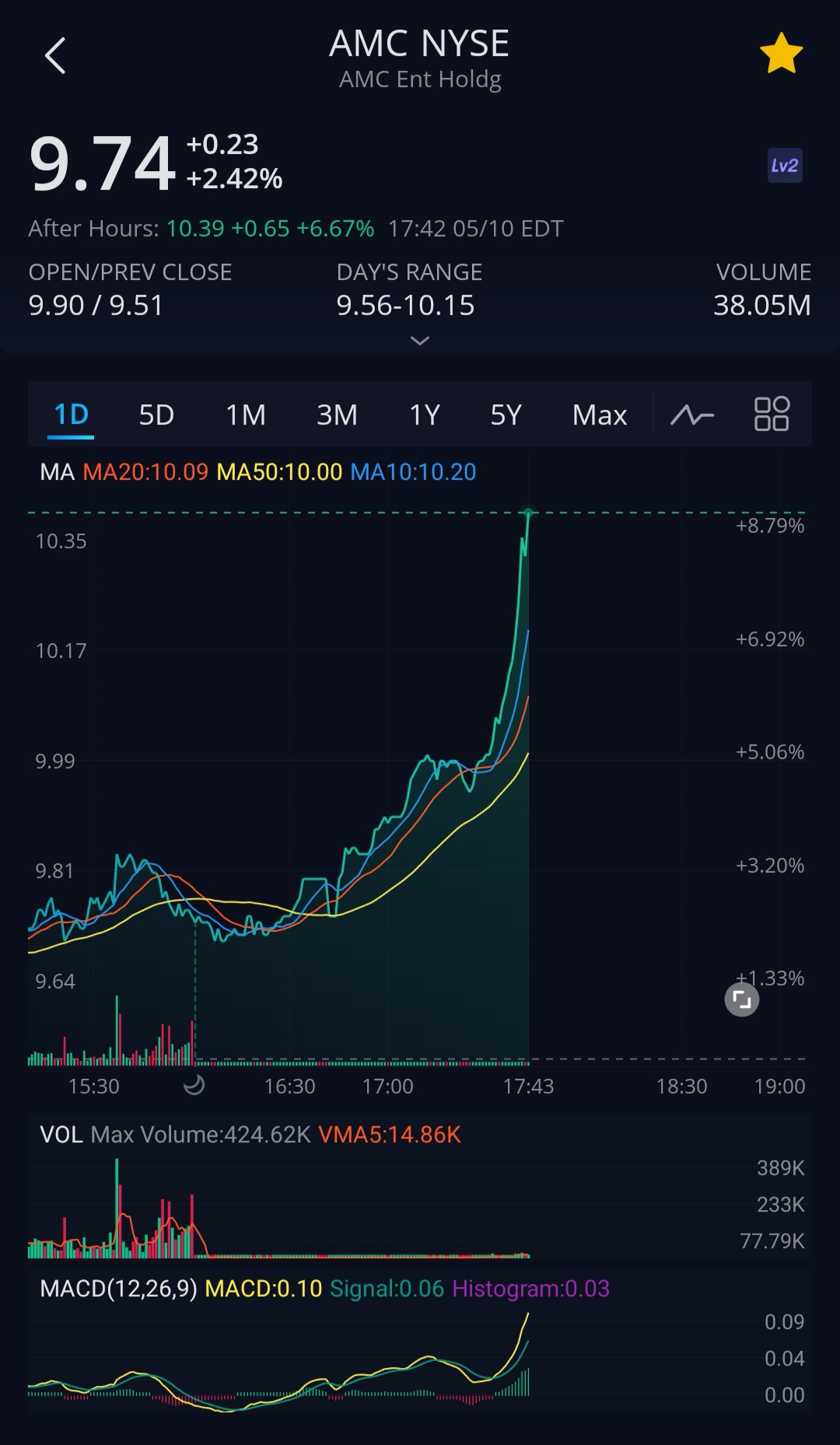840x1445 pixels.
Task: Open fullscreen chart with the resize icon
Action: 741,999
